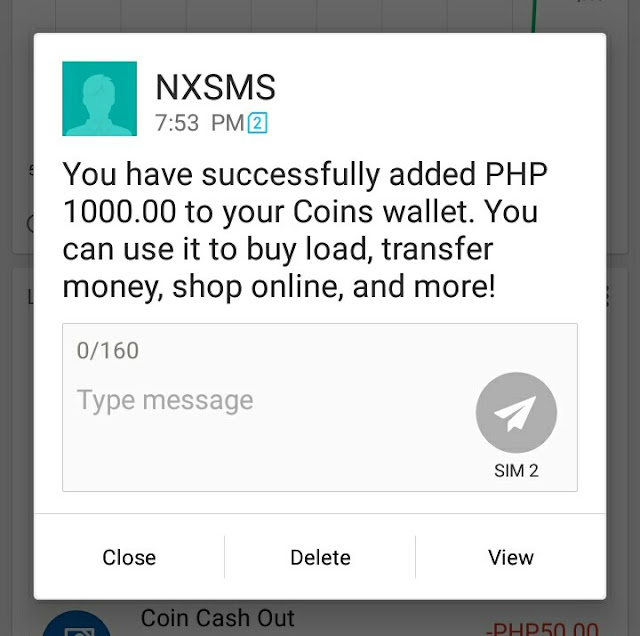The width and height of the screenshot is (640, 636).
Task: Close the NXSMS message popup
Action: [129, 557]
